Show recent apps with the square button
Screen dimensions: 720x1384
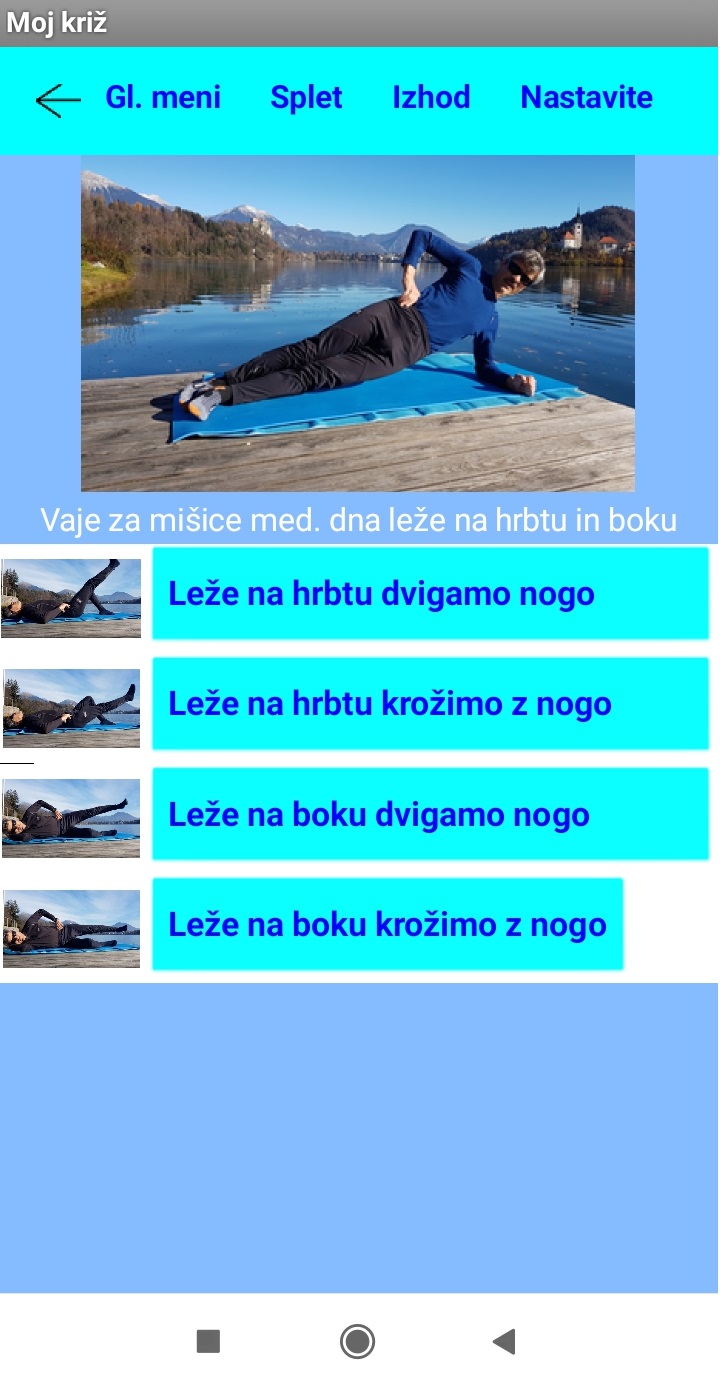click(x=208, y=1341)
